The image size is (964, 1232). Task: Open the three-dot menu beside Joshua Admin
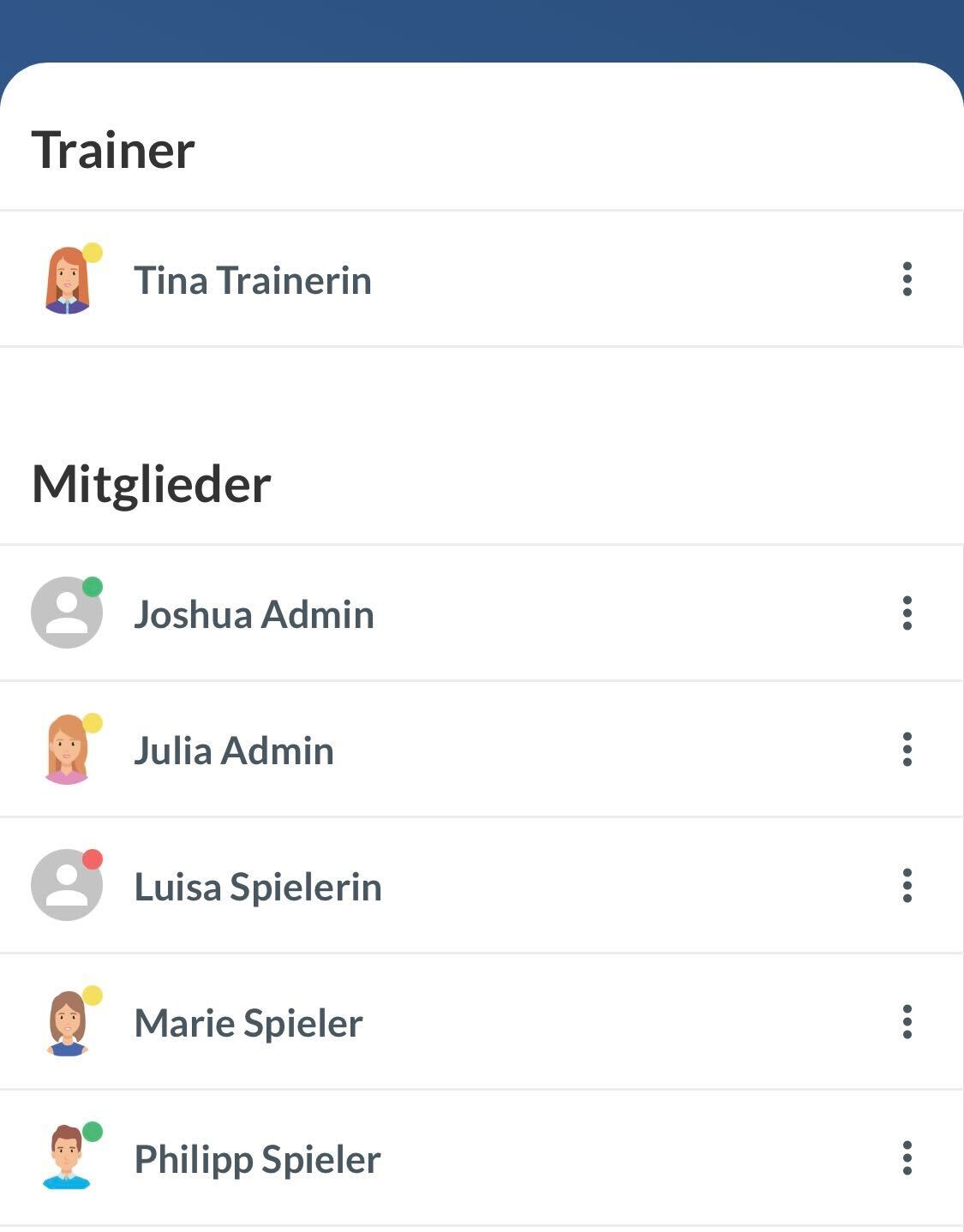coord(907,613)
